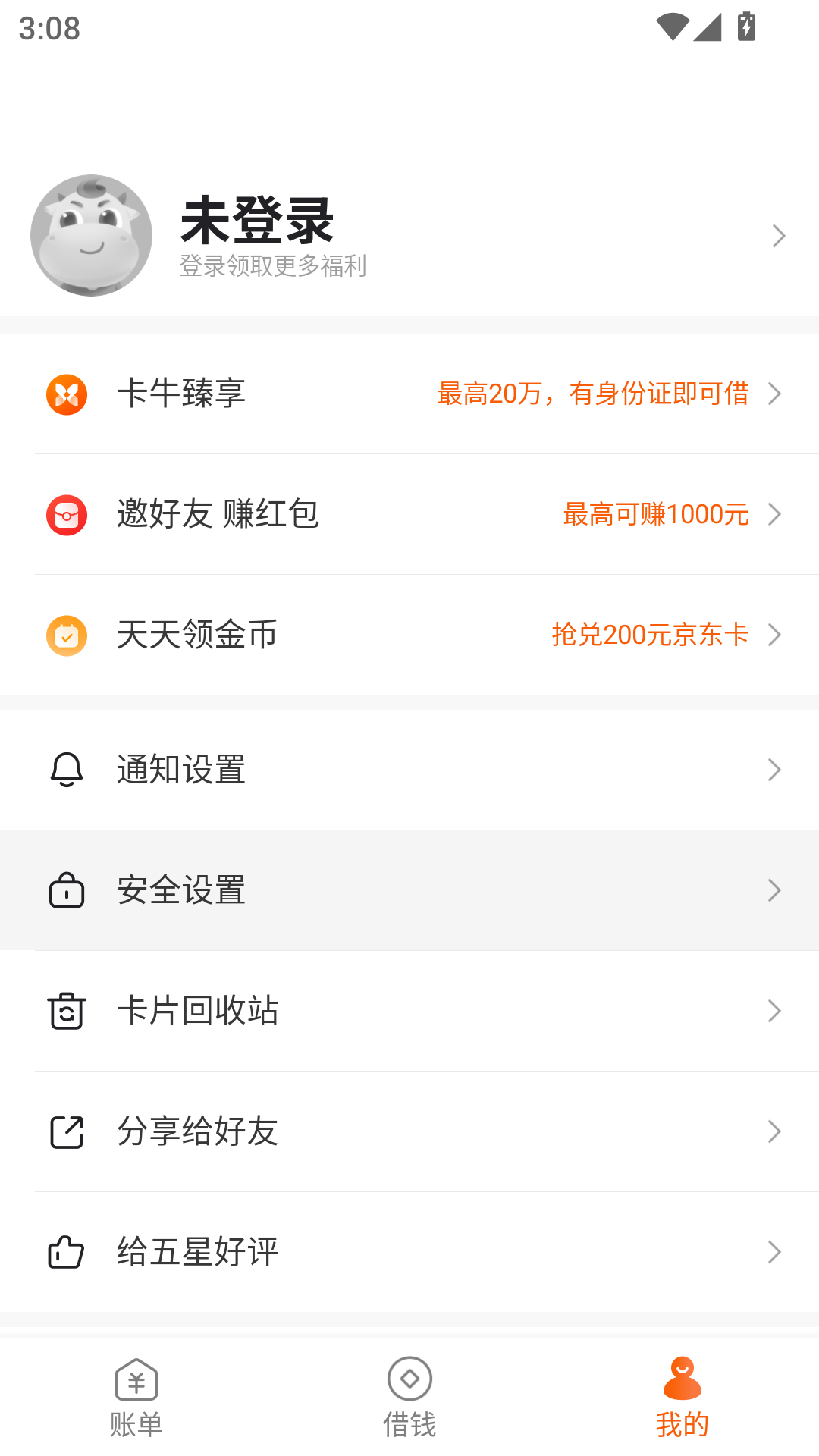819x1456 pixels.
Task: Expand the 未登录 profile section chevron
Action: point(778,235)
